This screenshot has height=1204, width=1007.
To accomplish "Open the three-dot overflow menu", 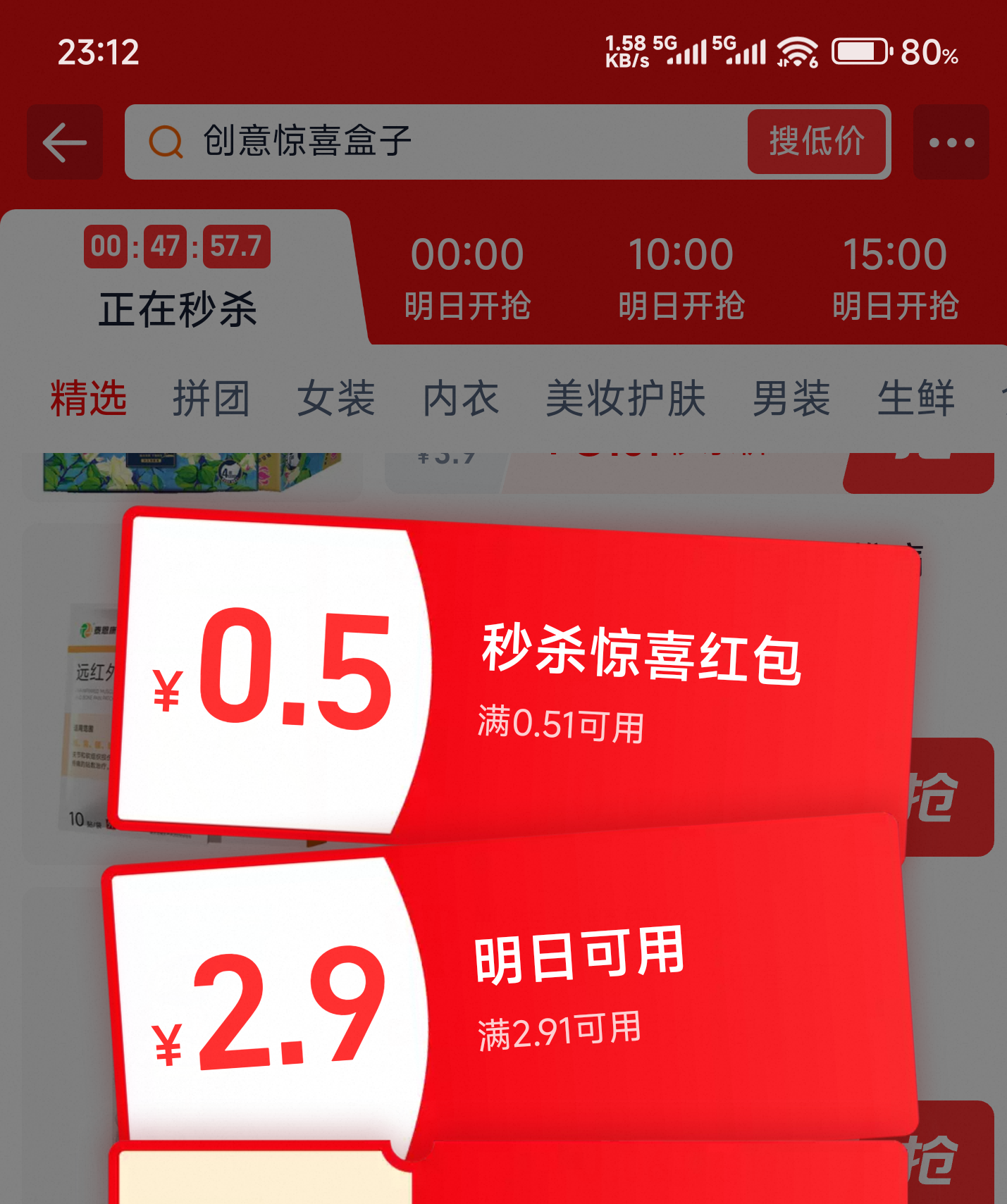I will 951,142.
